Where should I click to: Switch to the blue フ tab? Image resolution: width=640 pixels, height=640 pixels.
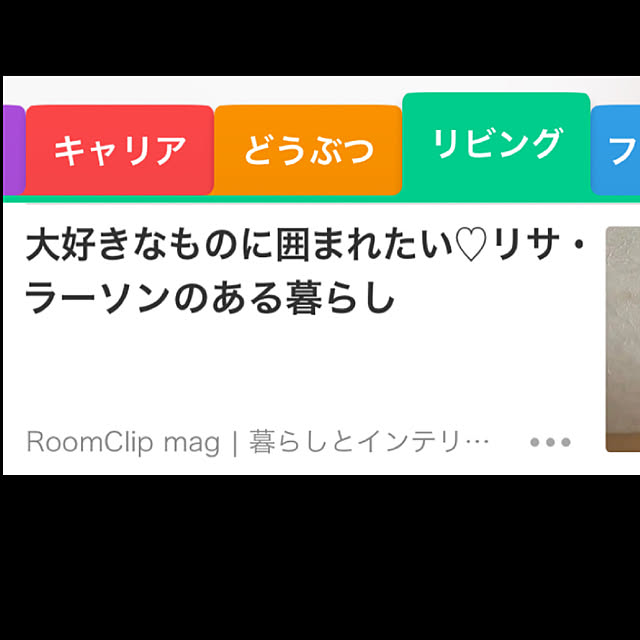coord(618,152)
